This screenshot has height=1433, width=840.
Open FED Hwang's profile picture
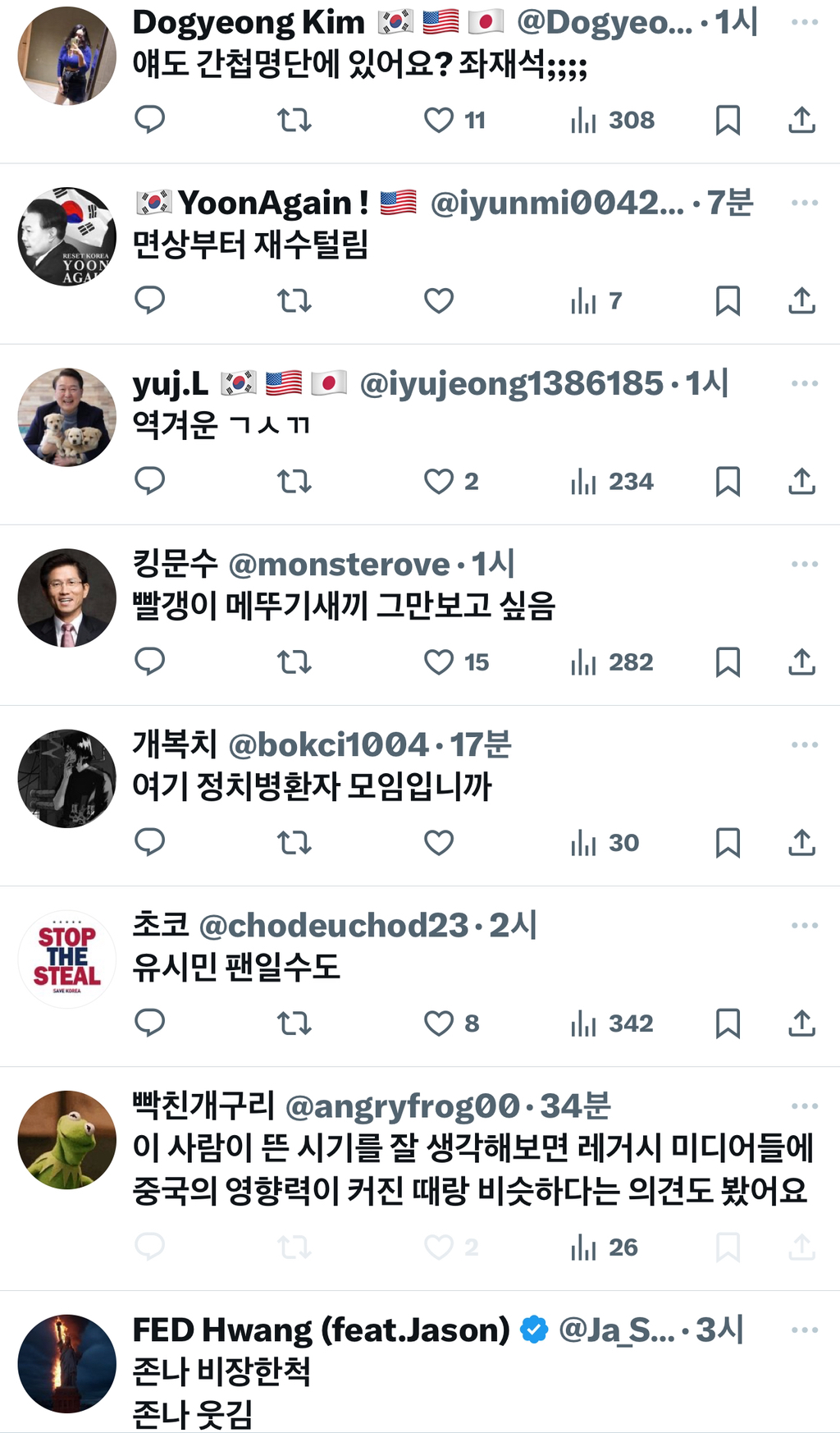tap(67, 1363)
